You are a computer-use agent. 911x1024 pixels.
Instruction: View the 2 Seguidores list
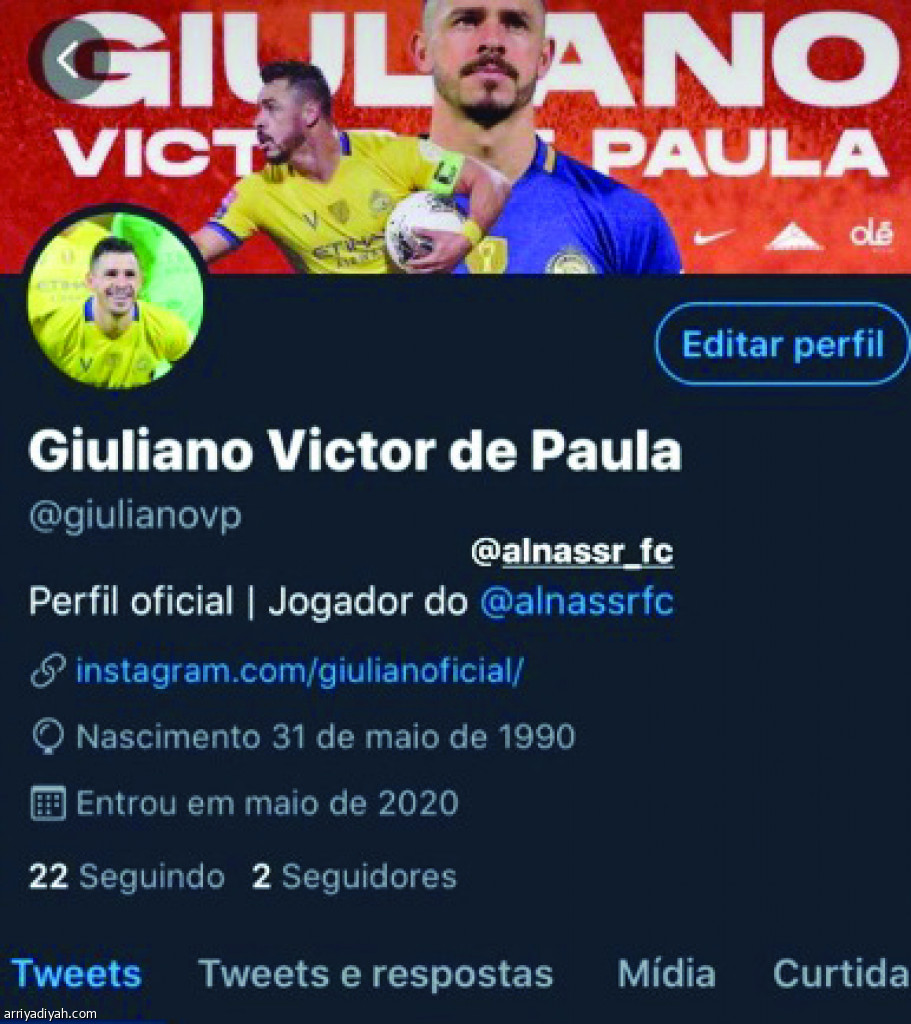coord(354,877)
